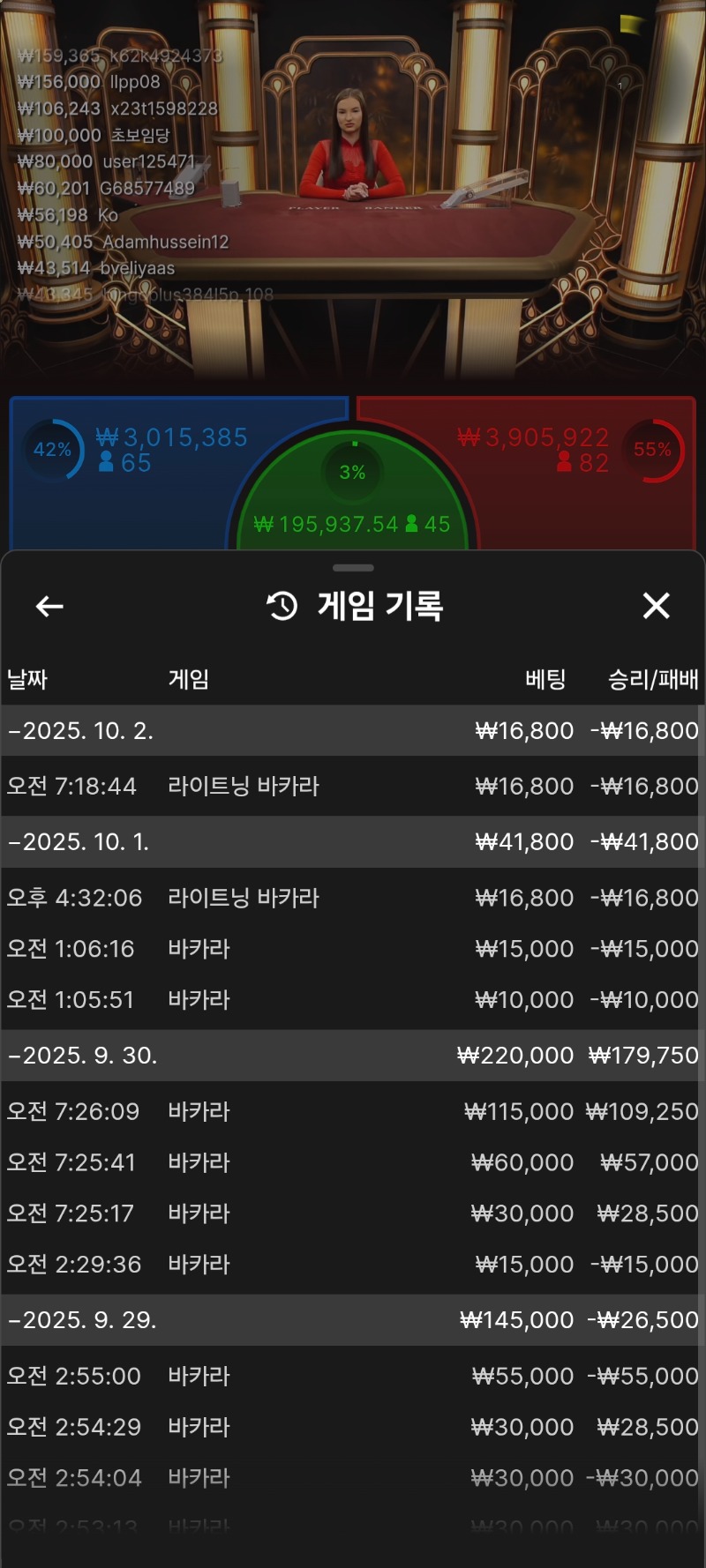The width and height of the screenshot is (706, 1568).
Task: Collapse the 2025. 9. 29. date group
Action: tap(83, 1320)
